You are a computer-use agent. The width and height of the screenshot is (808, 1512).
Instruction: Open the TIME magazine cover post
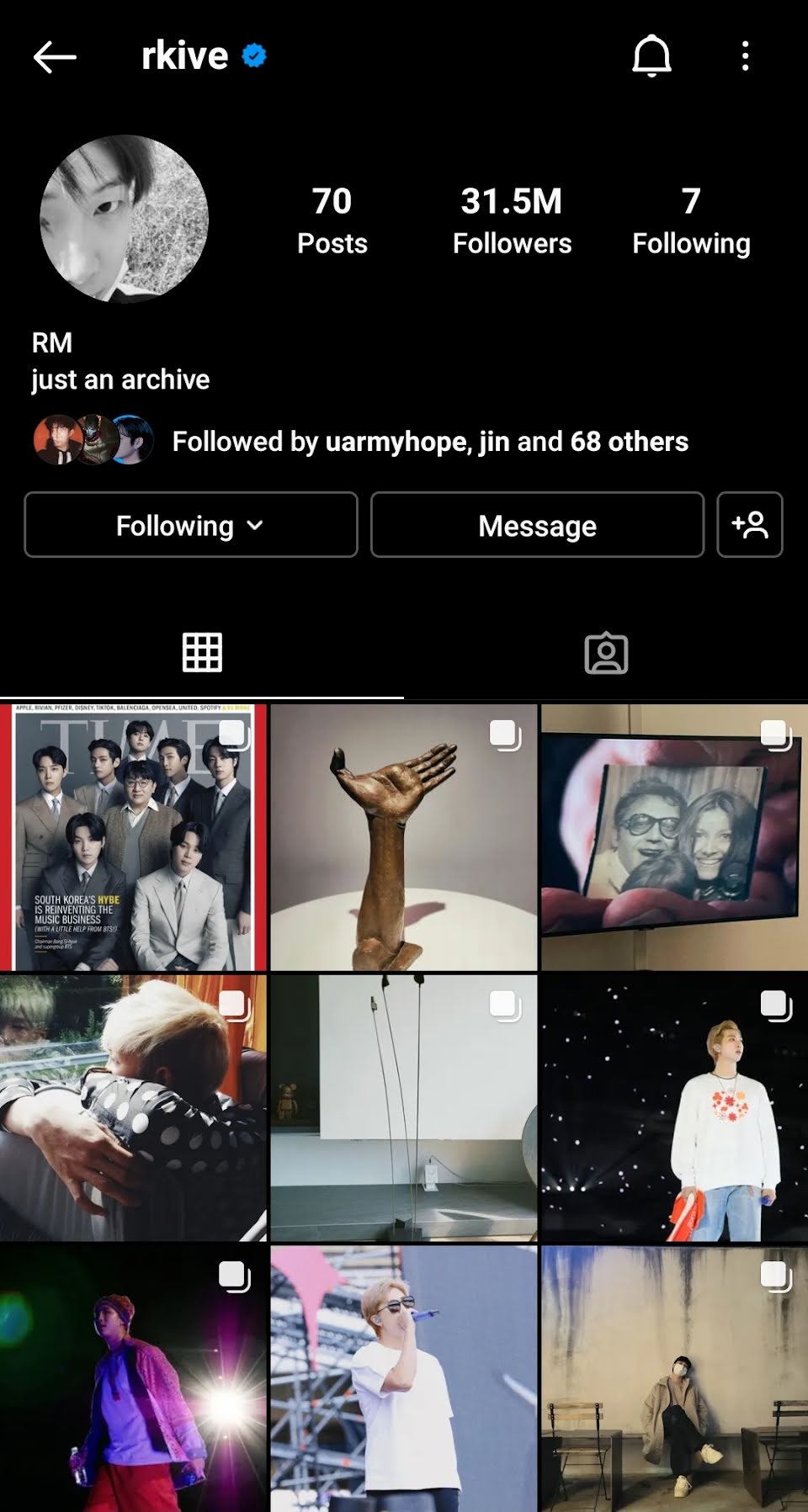(x=133, y=838)
